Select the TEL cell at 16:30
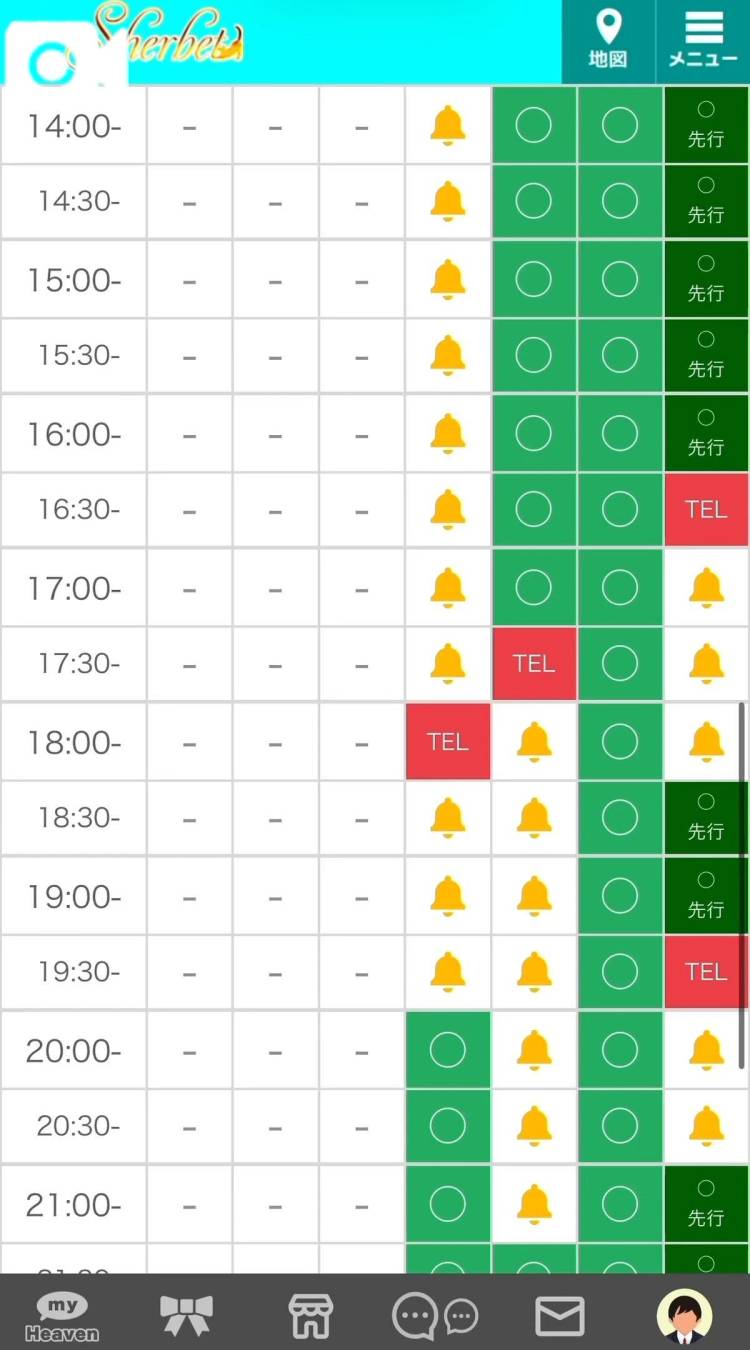Screen dimensions: 750x1350 click(706, 510)
